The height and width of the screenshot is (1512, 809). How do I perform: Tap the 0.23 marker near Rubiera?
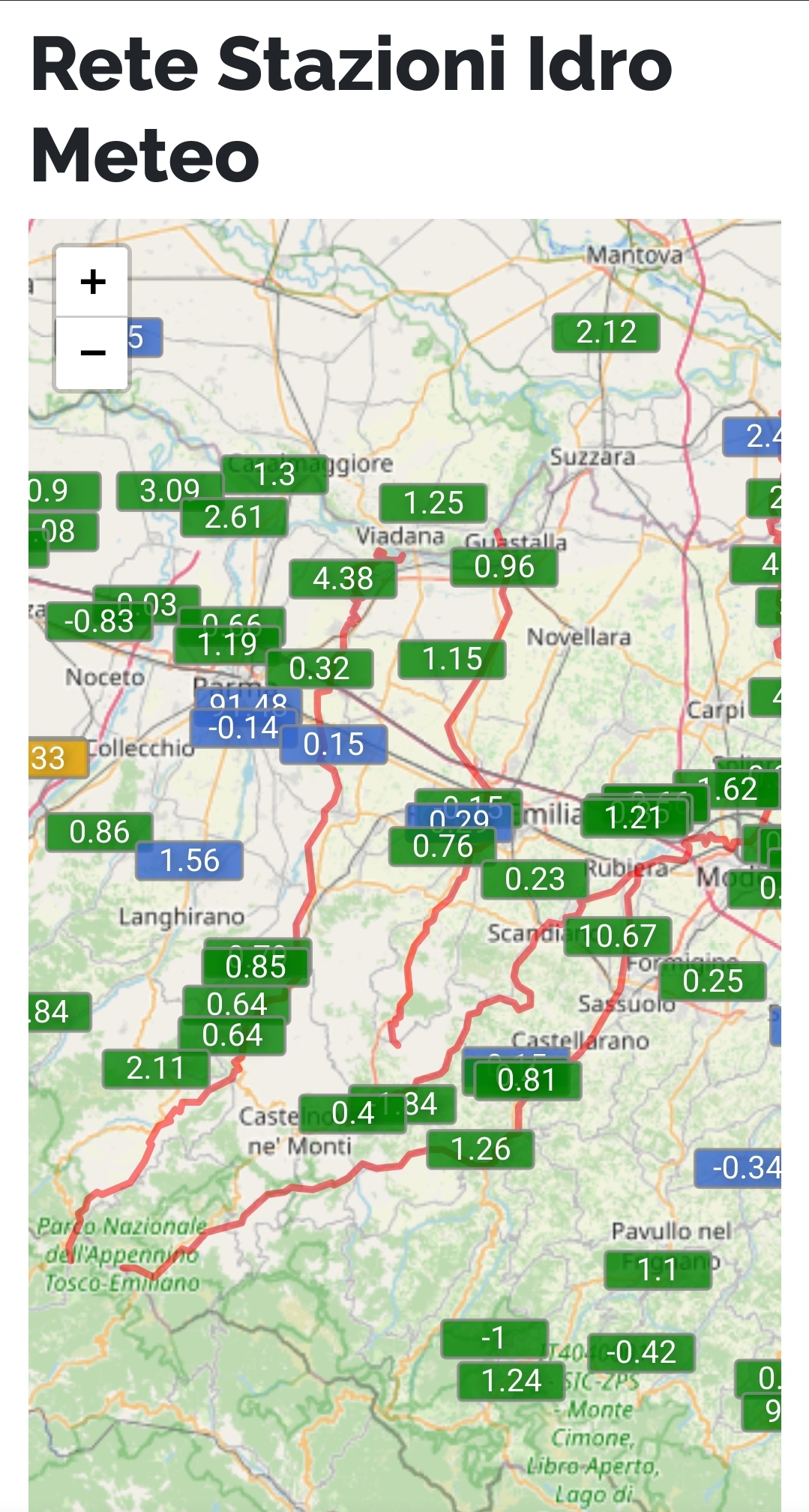[x=535, y=879]
